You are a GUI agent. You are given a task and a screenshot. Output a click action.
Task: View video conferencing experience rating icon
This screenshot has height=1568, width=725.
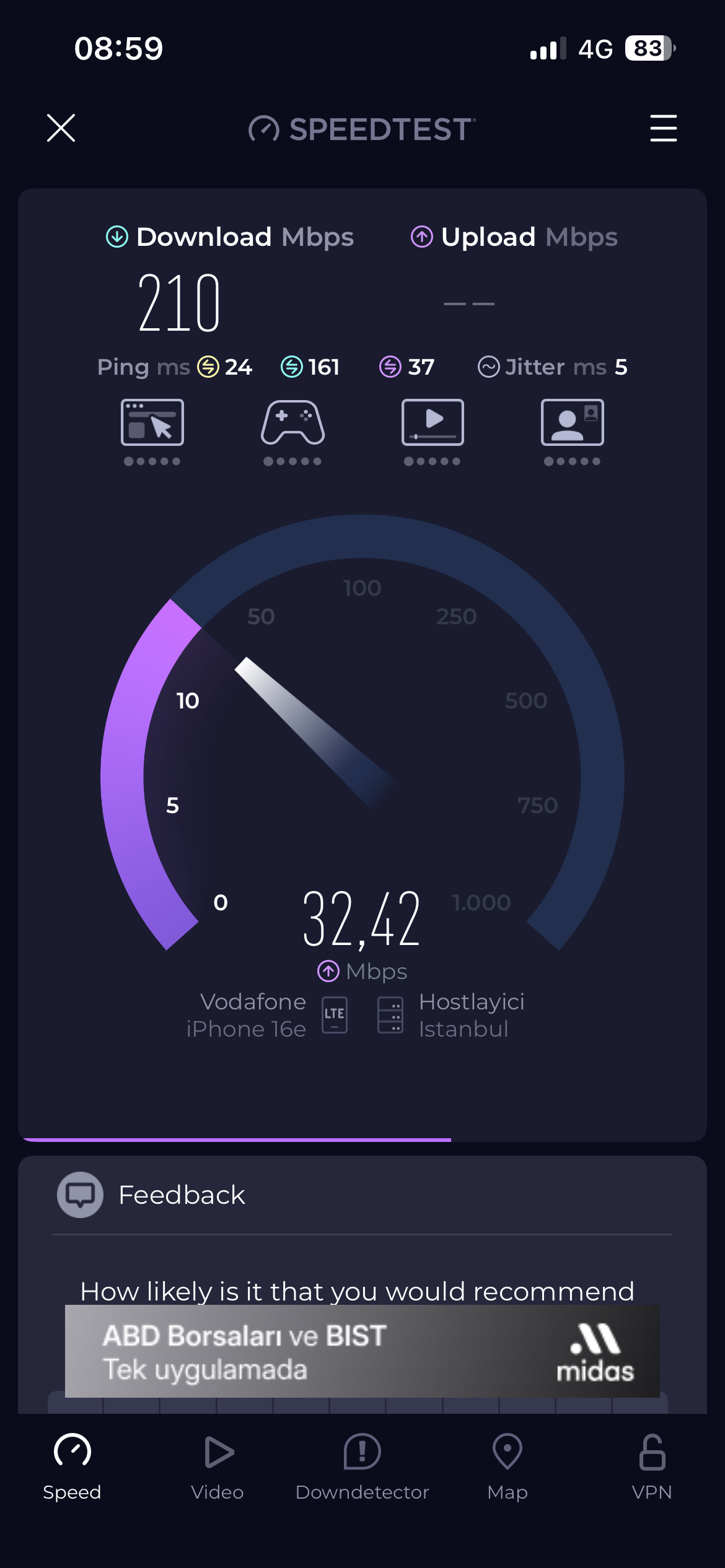(572, 423)
